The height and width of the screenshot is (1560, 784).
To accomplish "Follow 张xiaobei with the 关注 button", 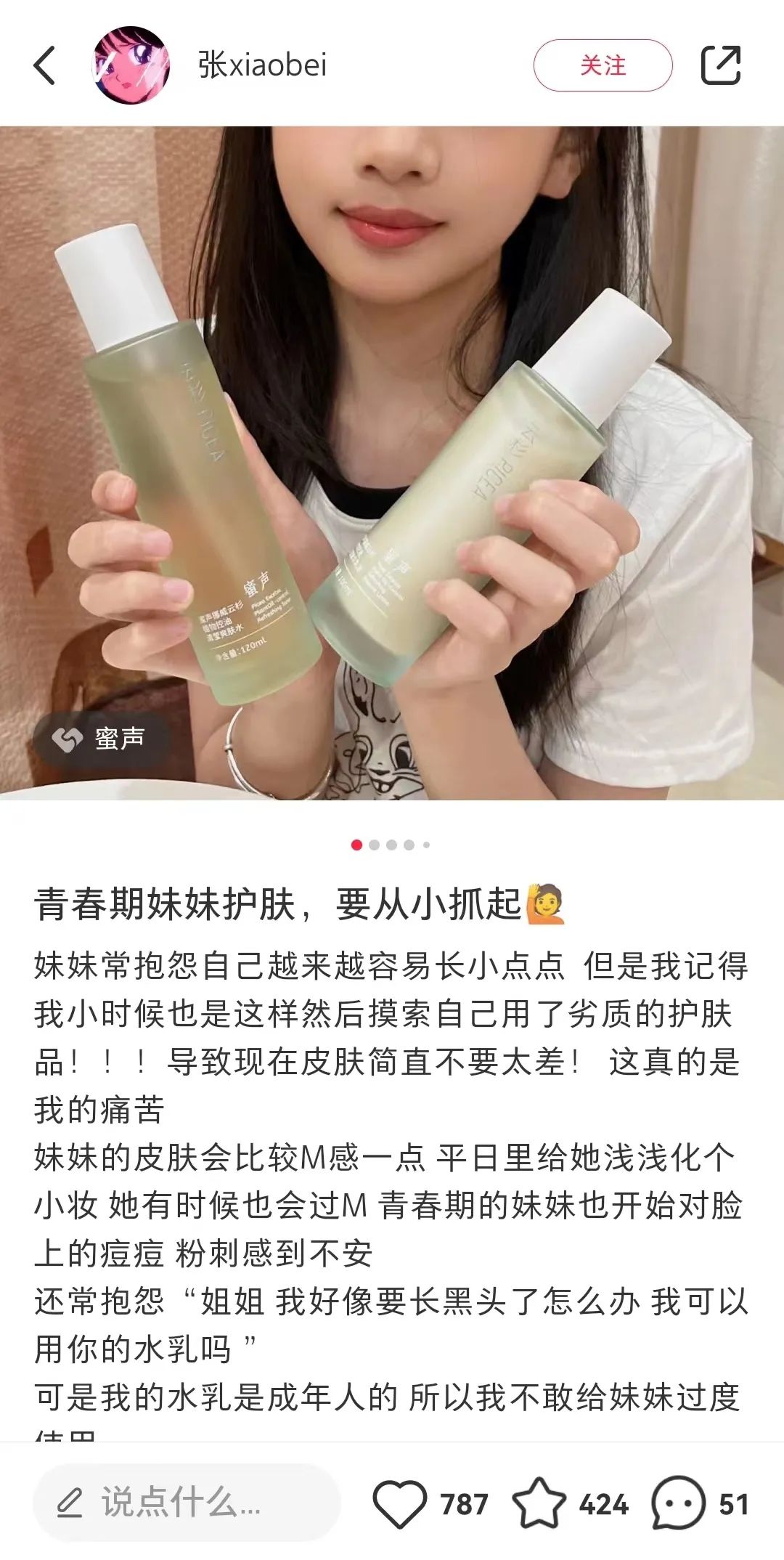I will pos(603,65).
